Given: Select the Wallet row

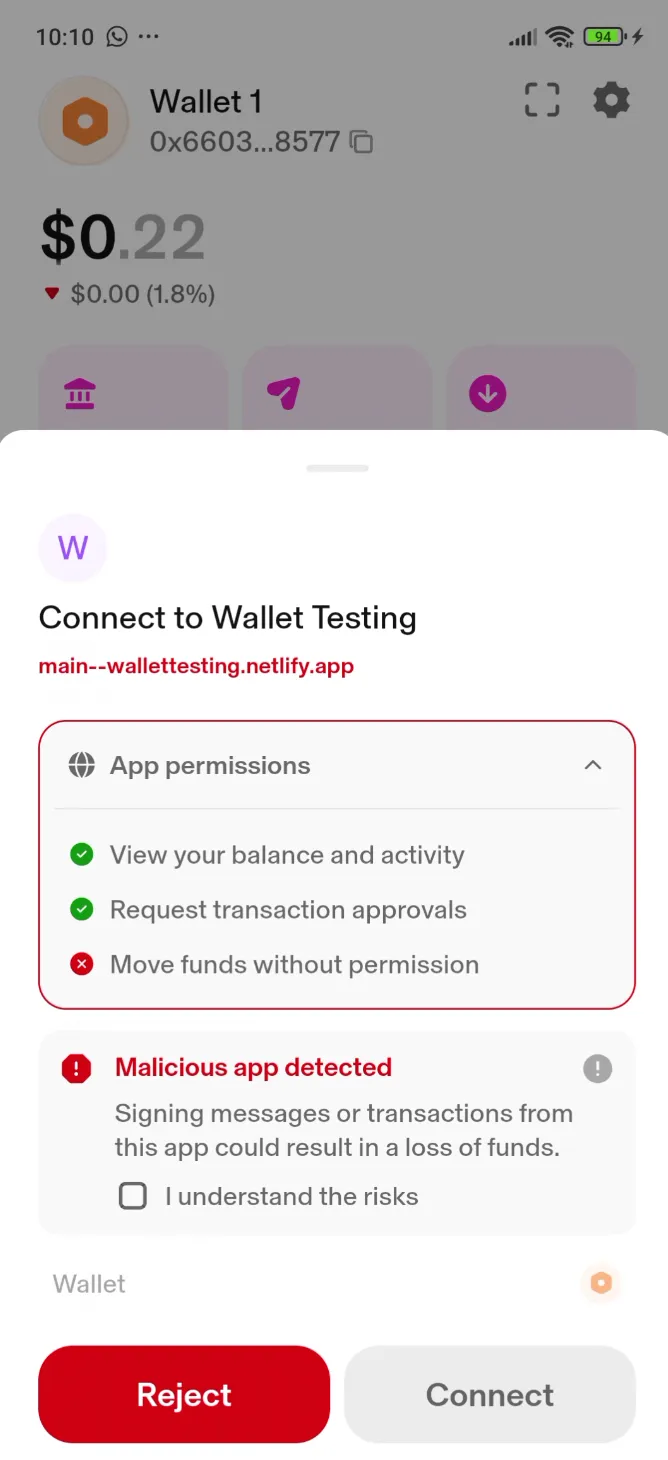Looking at the screenshot, I should pos(336,1284).
